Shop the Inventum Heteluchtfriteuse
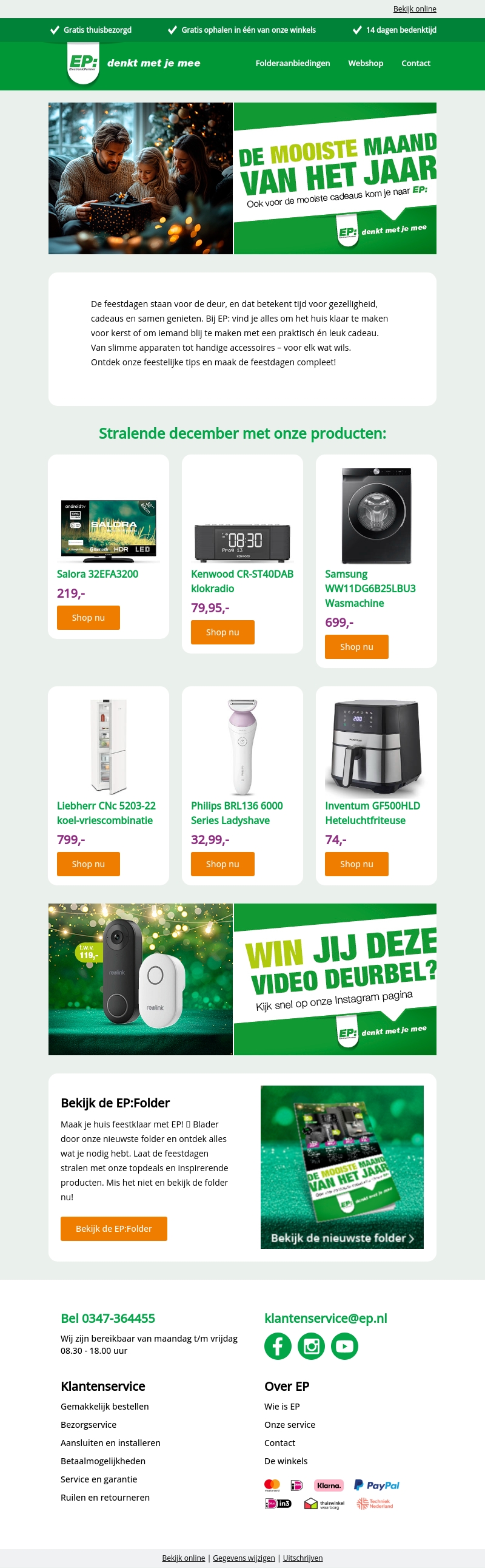 pos(356,863)
